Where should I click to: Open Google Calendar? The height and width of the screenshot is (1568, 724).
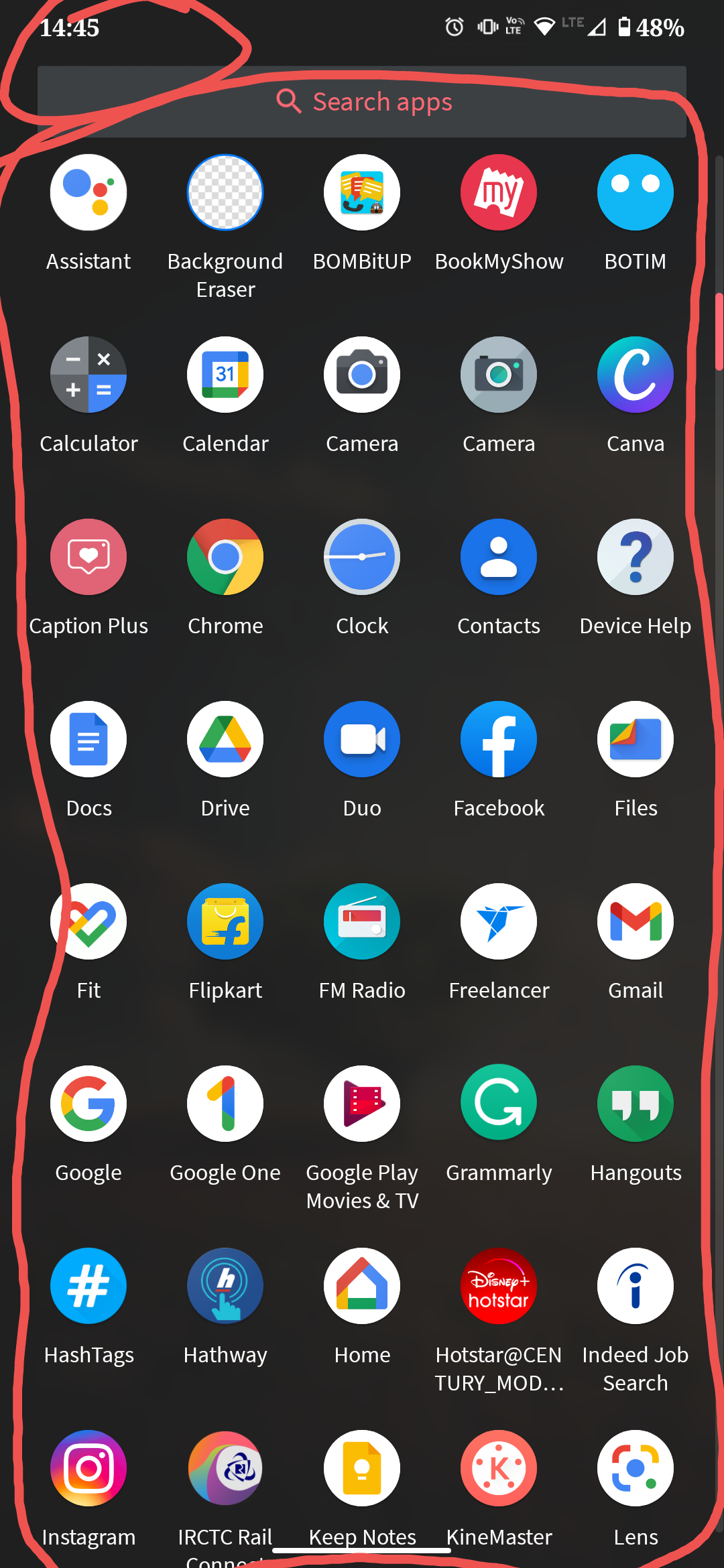click(x=225, y=375)
